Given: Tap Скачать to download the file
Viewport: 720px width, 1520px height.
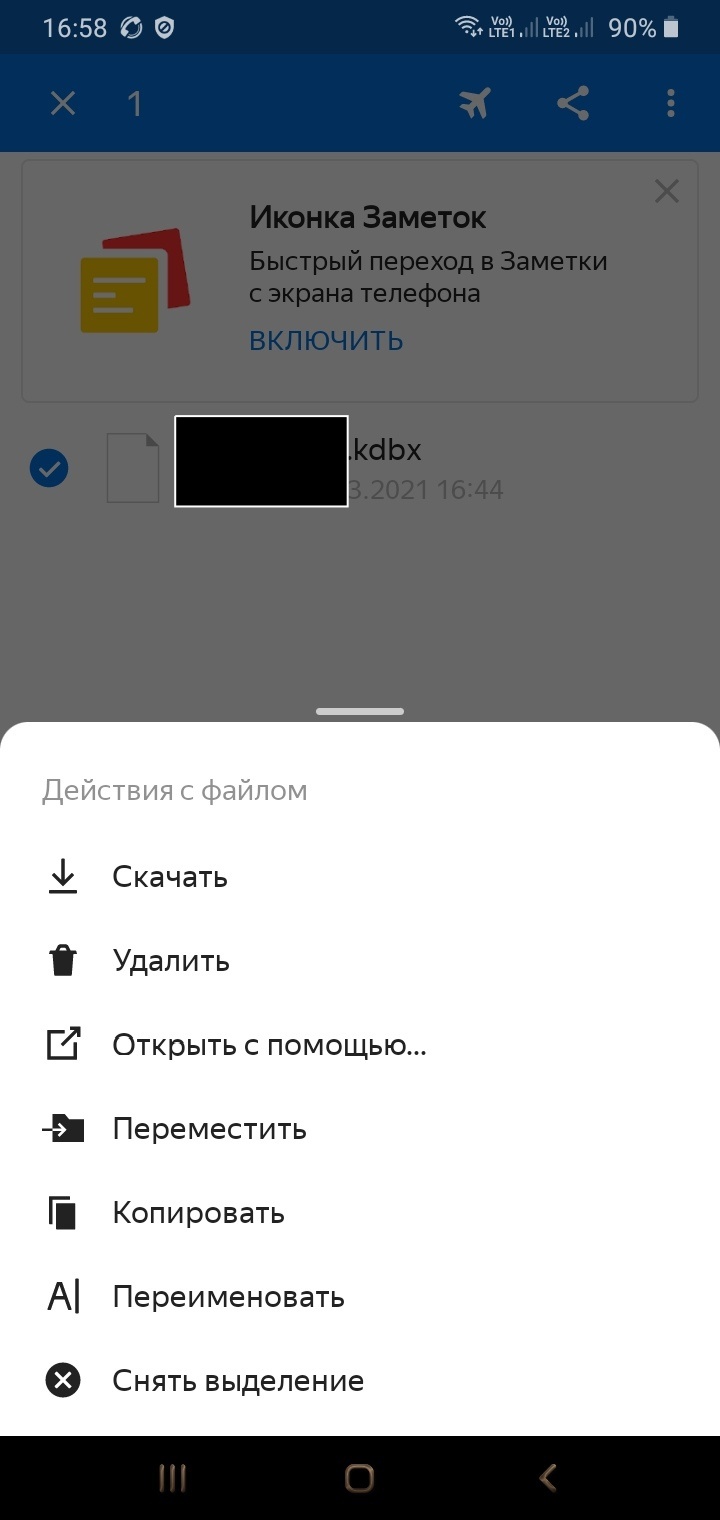Looking at the screenshot, I should point(170,876).
